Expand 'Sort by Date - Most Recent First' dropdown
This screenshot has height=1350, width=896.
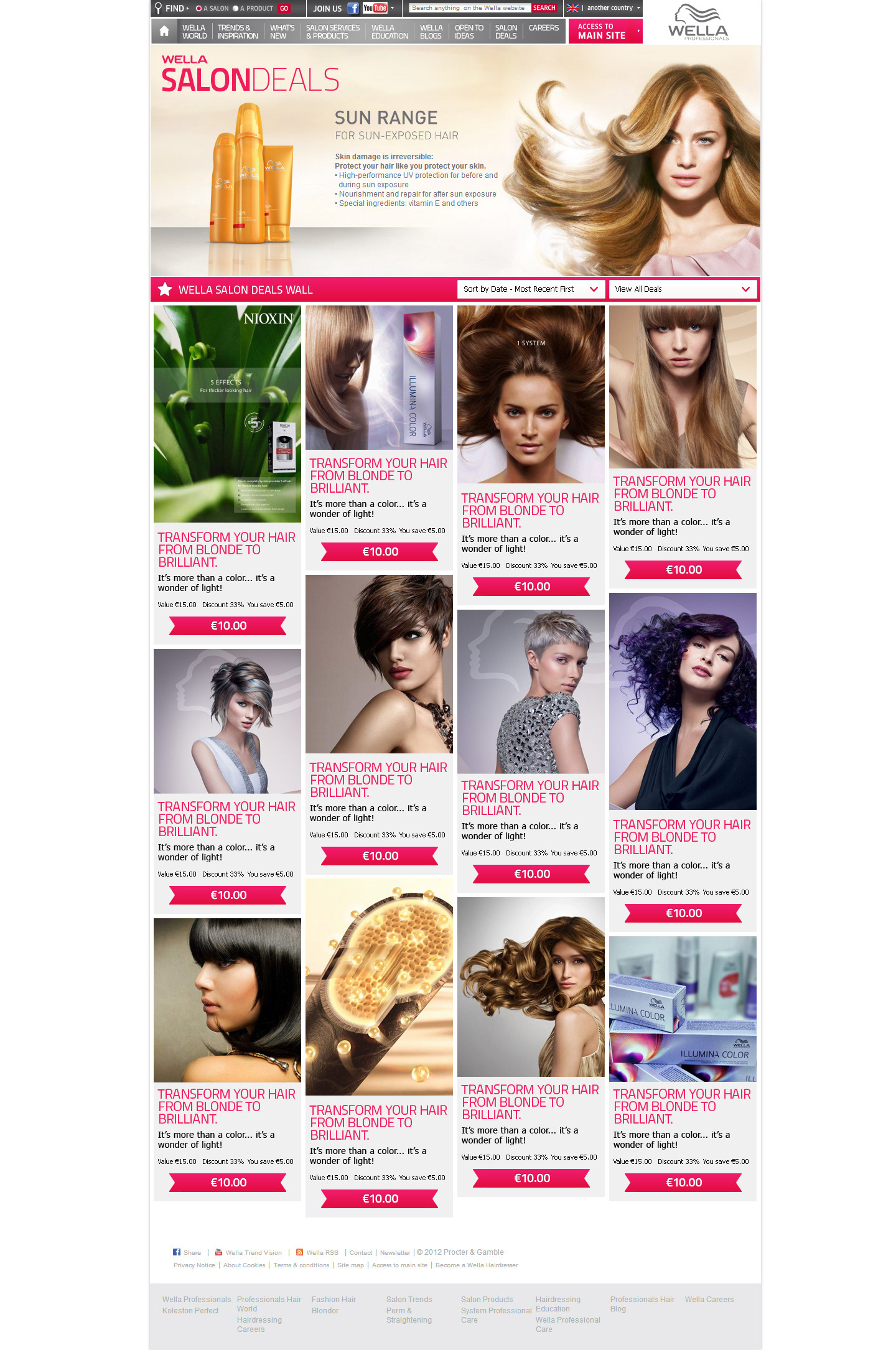click(x=531, y=289)
